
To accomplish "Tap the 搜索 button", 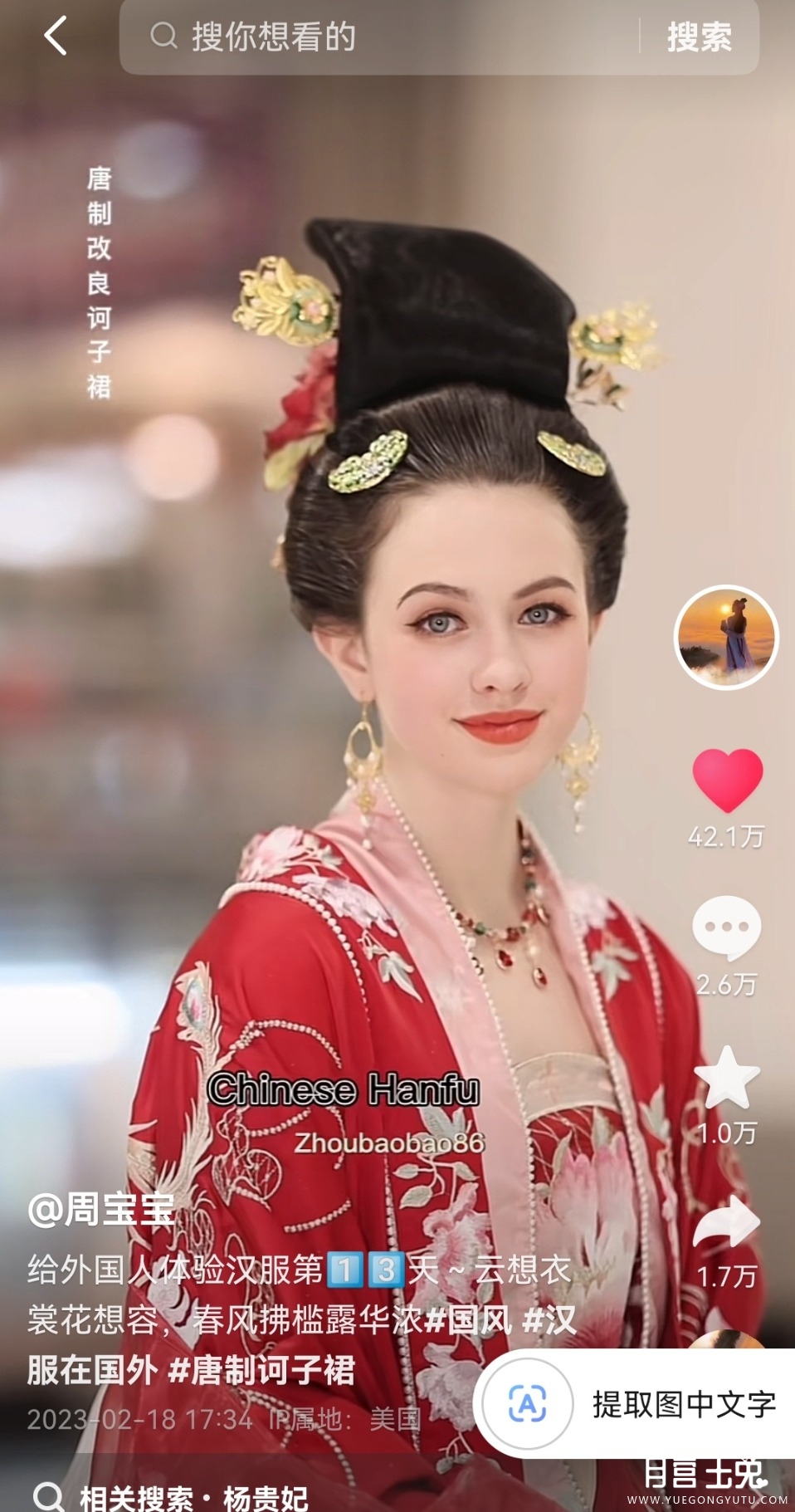I will coord(699,37).
